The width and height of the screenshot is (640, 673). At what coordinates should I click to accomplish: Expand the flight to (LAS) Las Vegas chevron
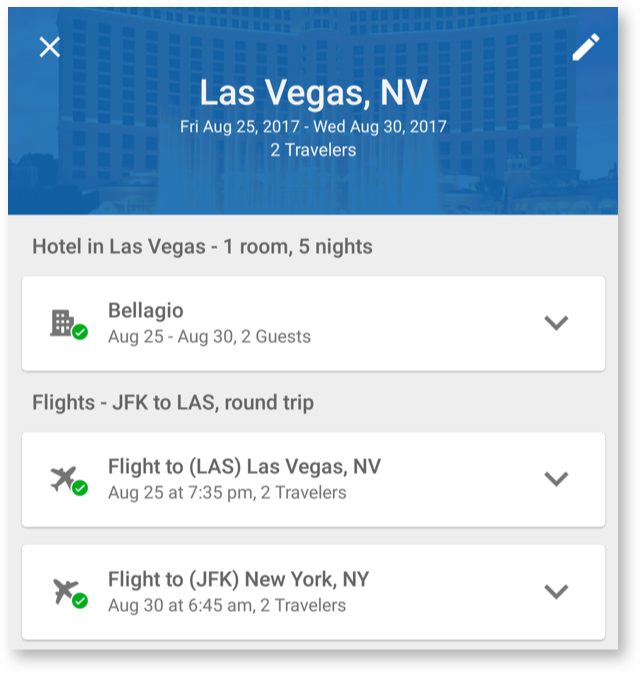pos(556,479)
